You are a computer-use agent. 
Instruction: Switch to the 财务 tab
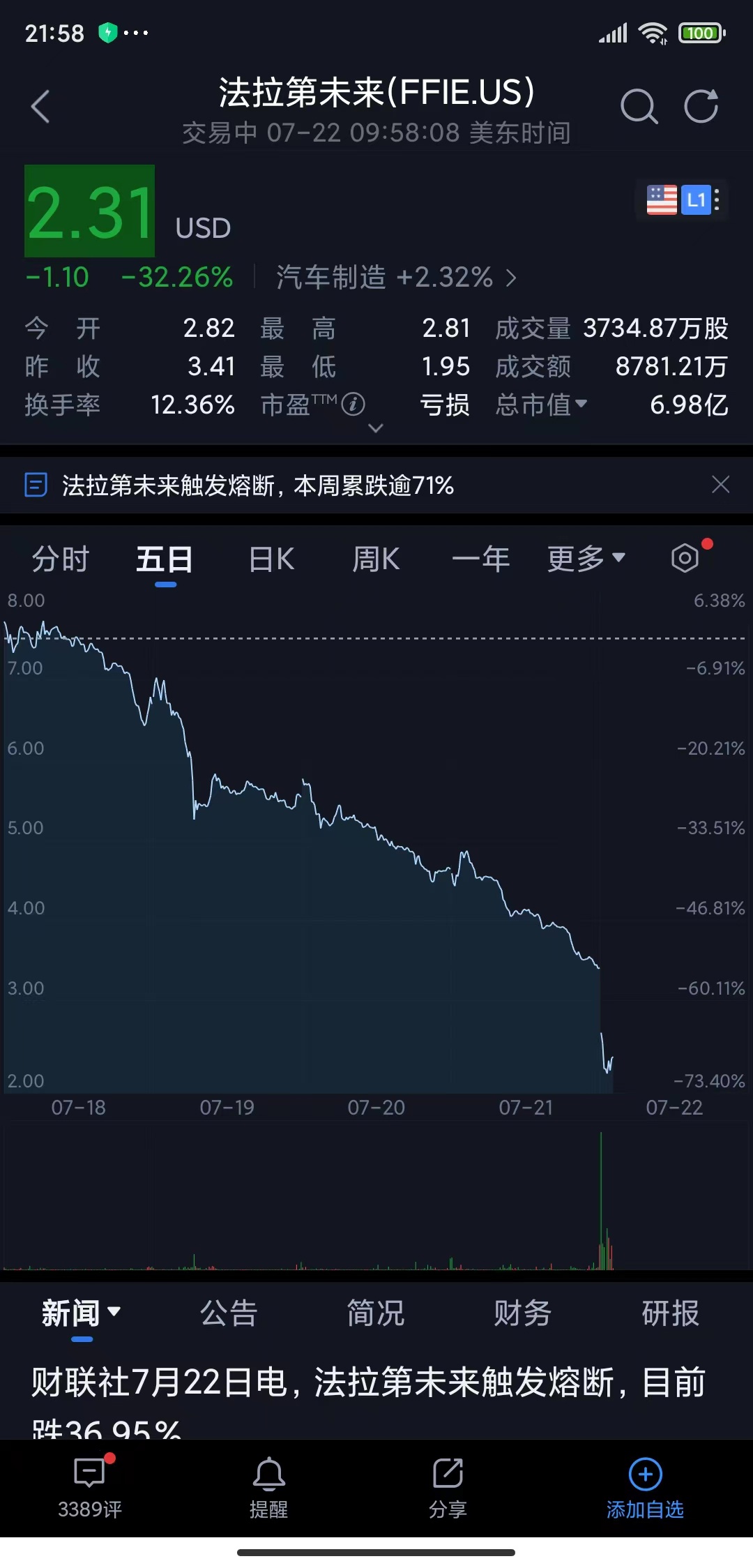[x=523, y=1313]
